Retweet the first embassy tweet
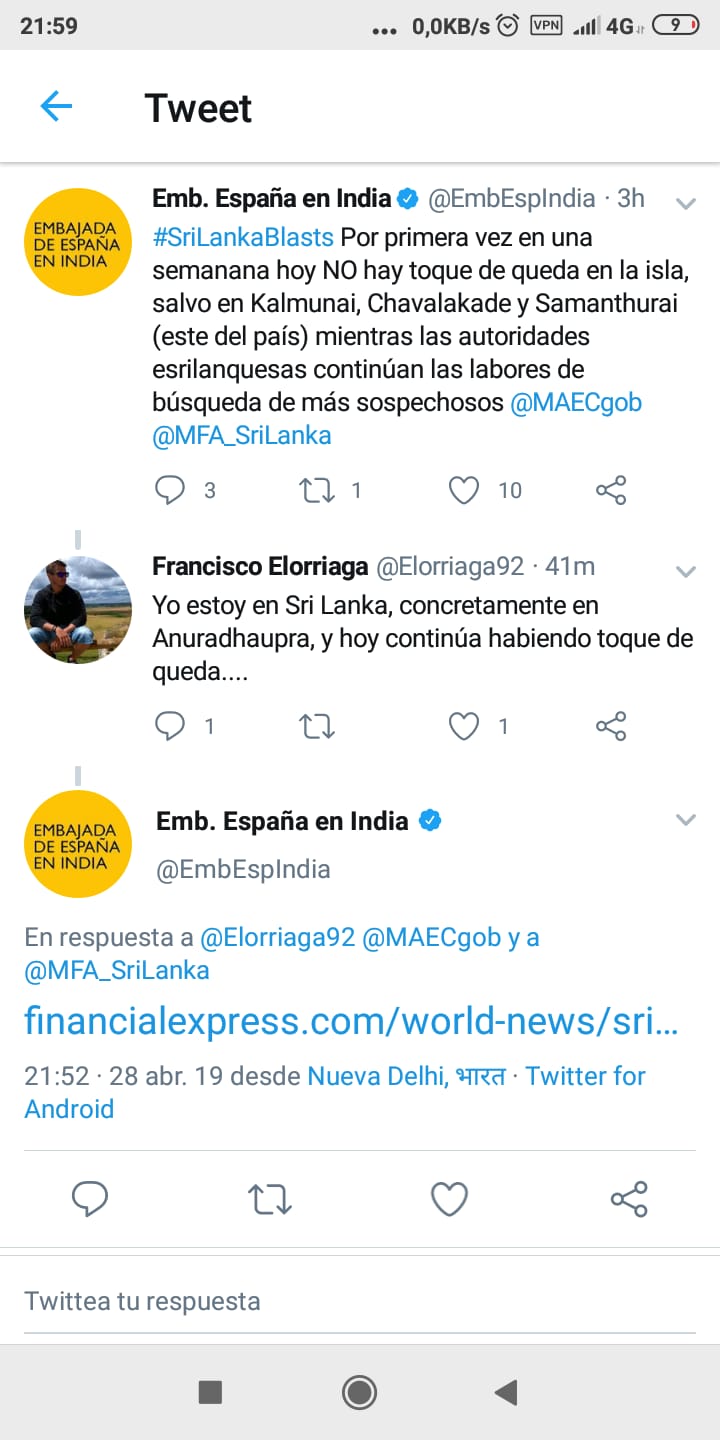The height and width of the screenshot is (1440, 720). [x=318, y=490]
